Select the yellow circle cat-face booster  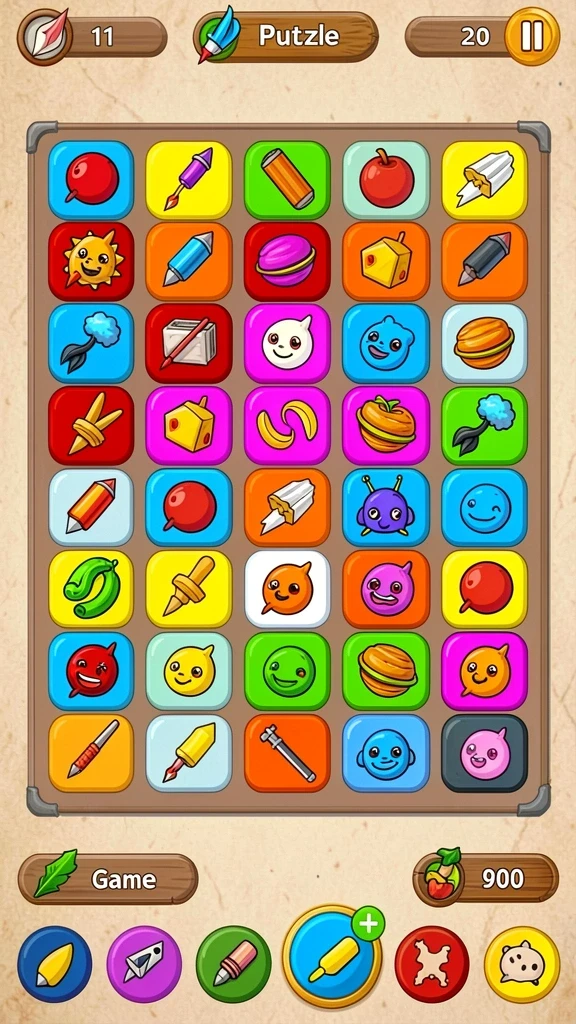pyautogui.click(x=522, y=964)
